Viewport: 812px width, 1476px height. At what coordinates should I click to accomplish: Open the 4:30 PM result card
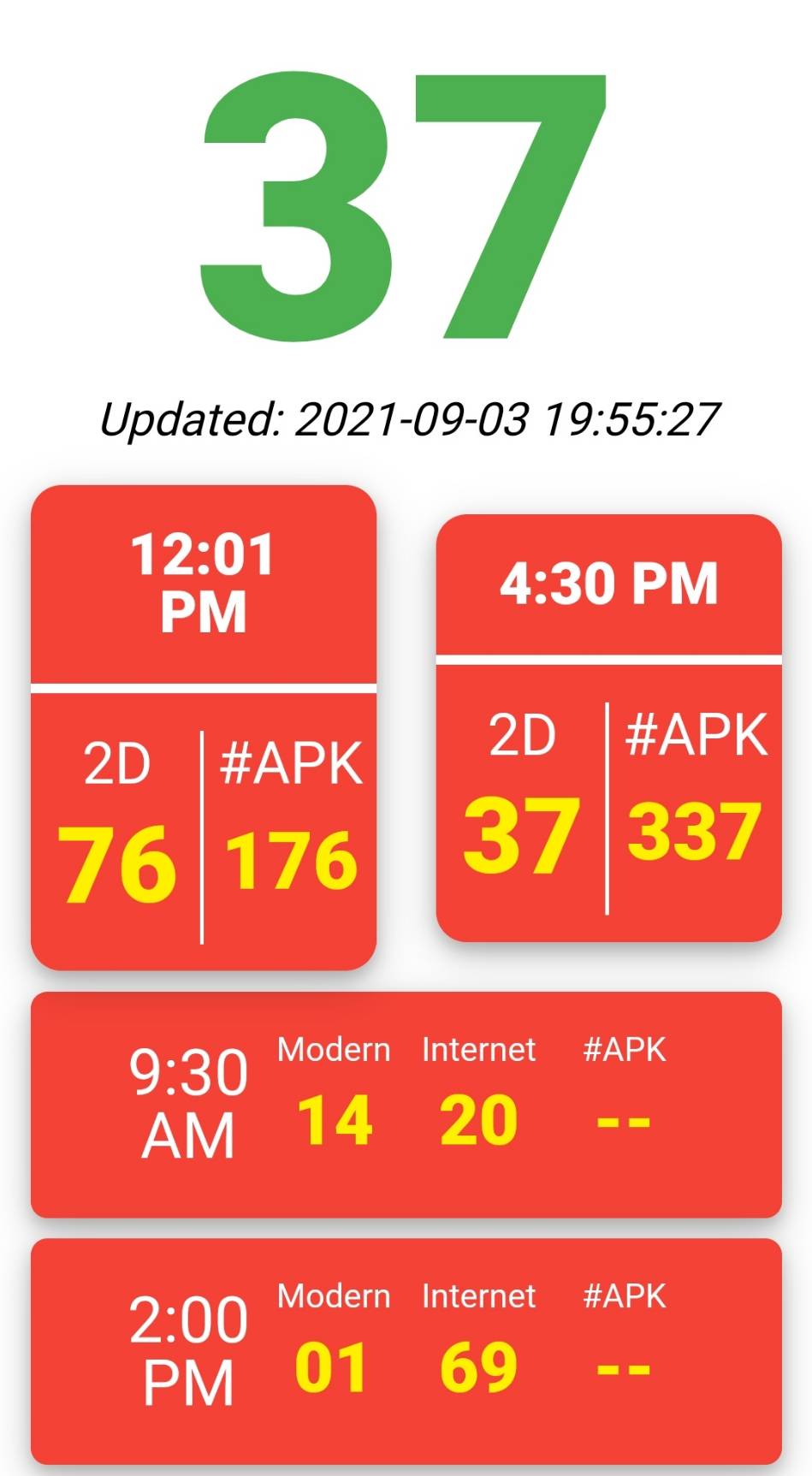coord(608,727)
